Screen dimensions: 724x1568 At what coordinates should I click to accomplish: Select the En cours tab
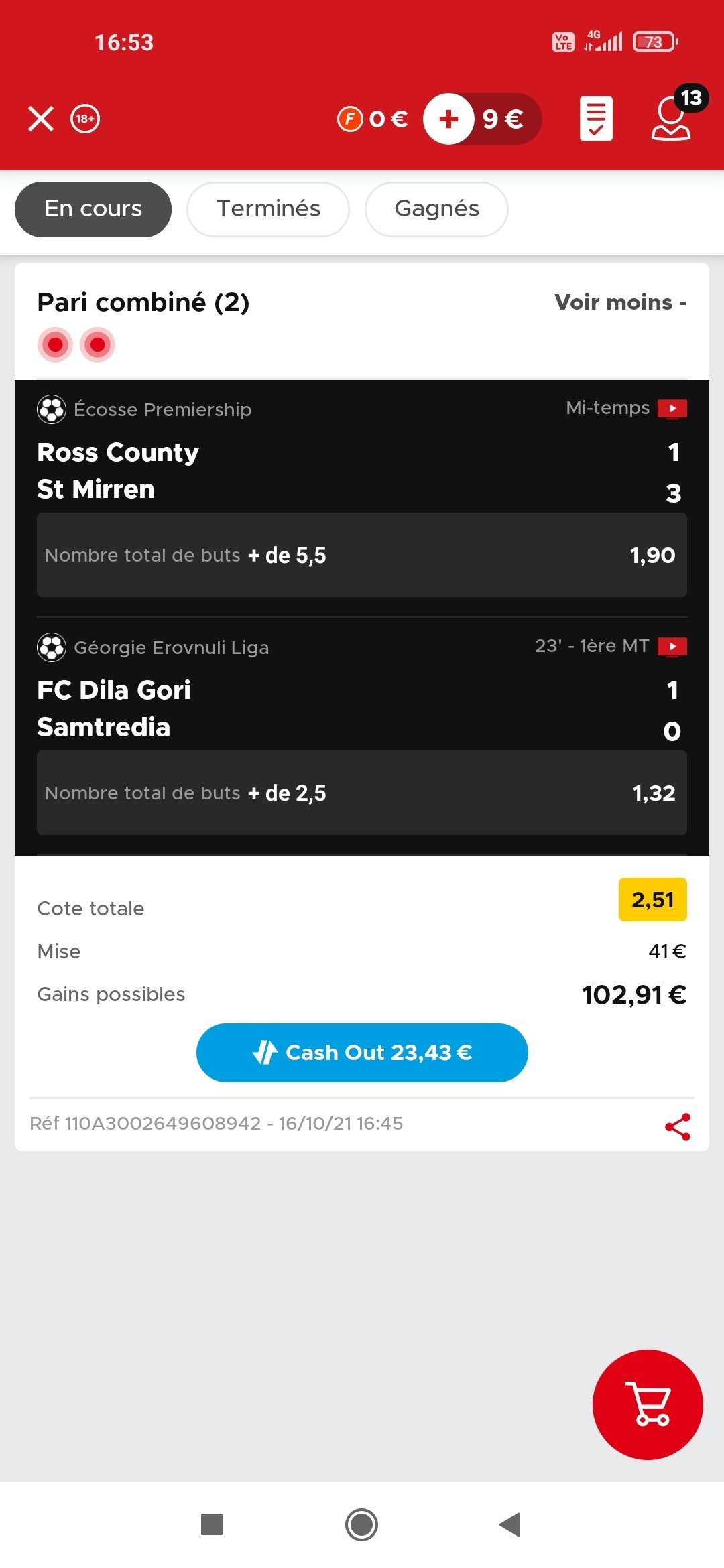click(93, 209)
